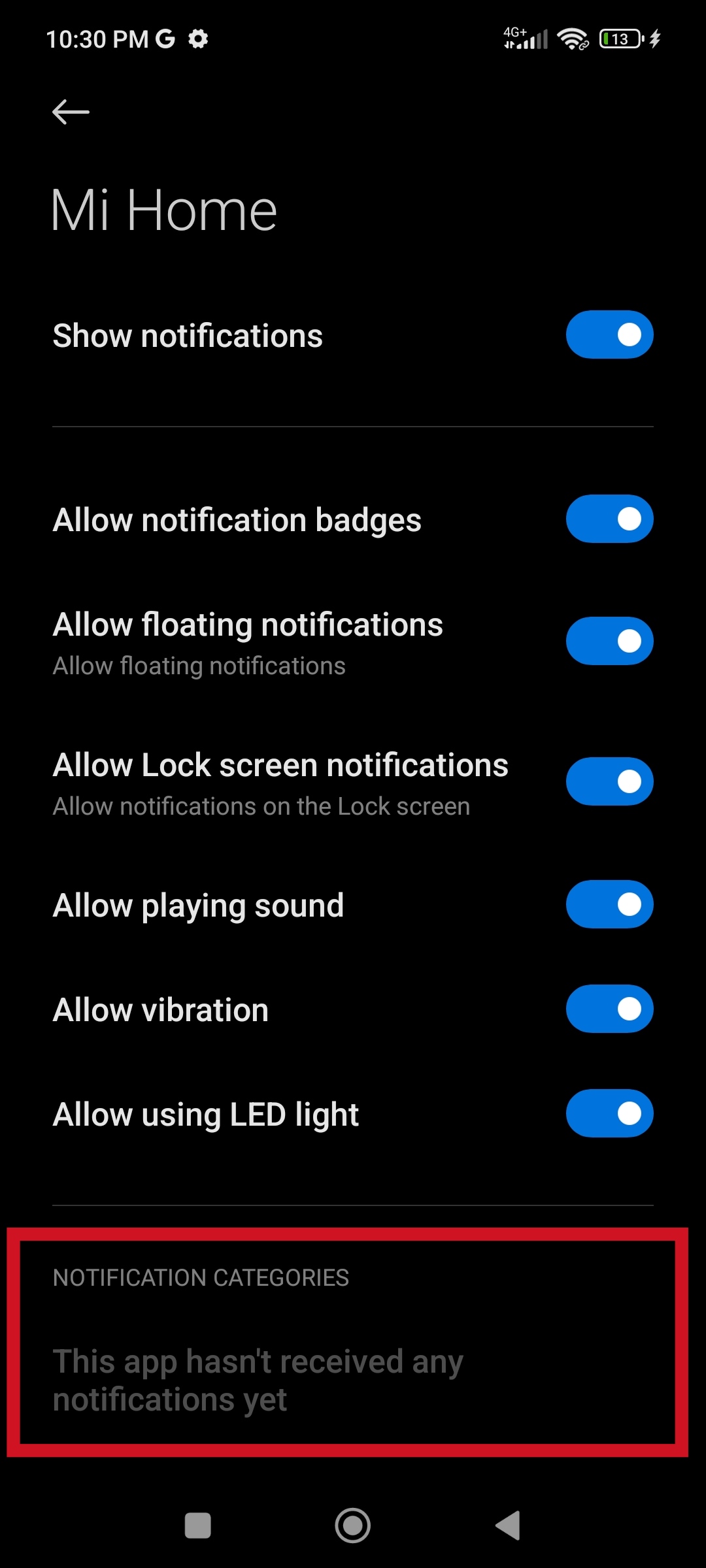The height and width of the screenshot is (1568, 706).
Task: Switch off Allow Lock screen notifications
Action: pos(609,781)
